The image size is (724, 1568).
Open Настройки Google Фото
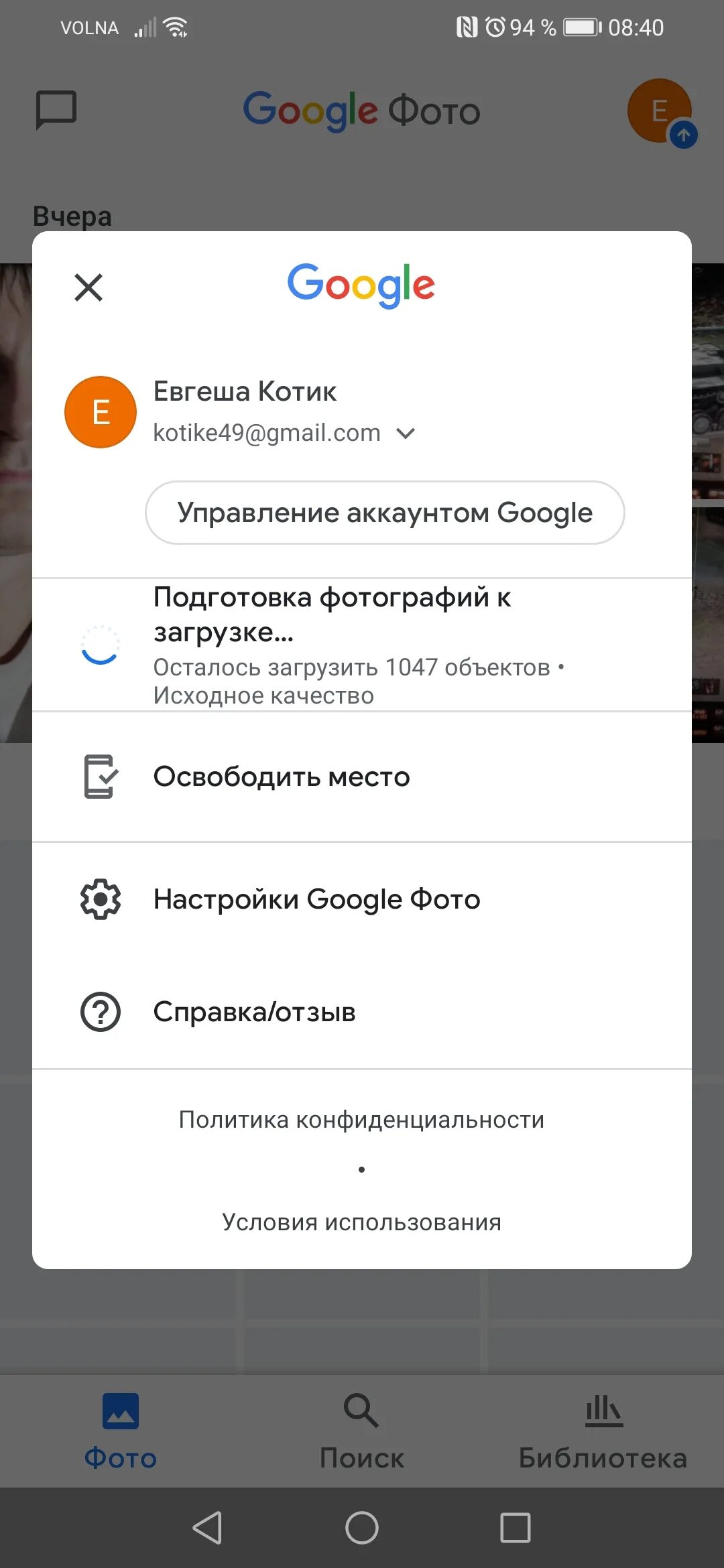pos(362,899)
